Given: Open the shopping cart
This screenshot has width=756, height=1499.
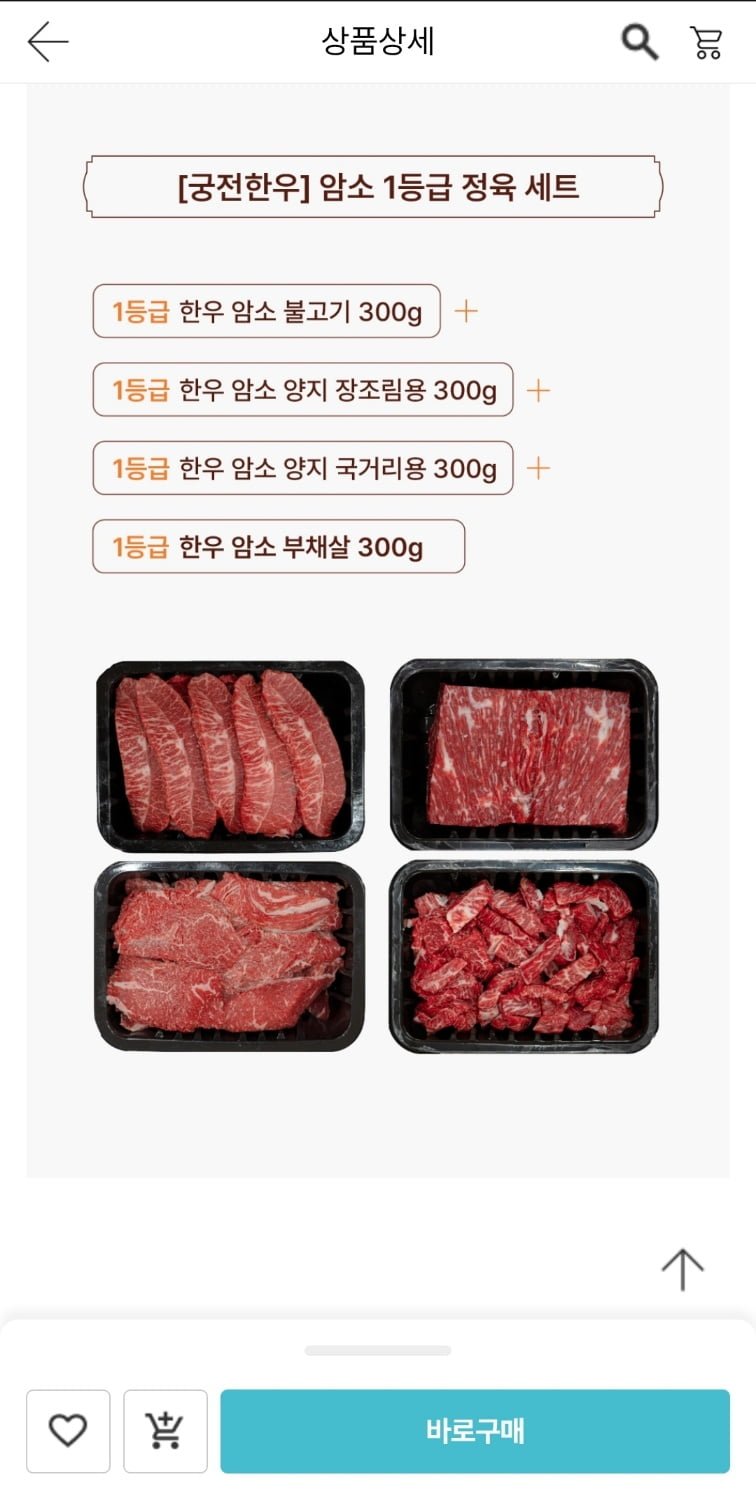Looking at the screenshot, I should [x=706, y=42].
